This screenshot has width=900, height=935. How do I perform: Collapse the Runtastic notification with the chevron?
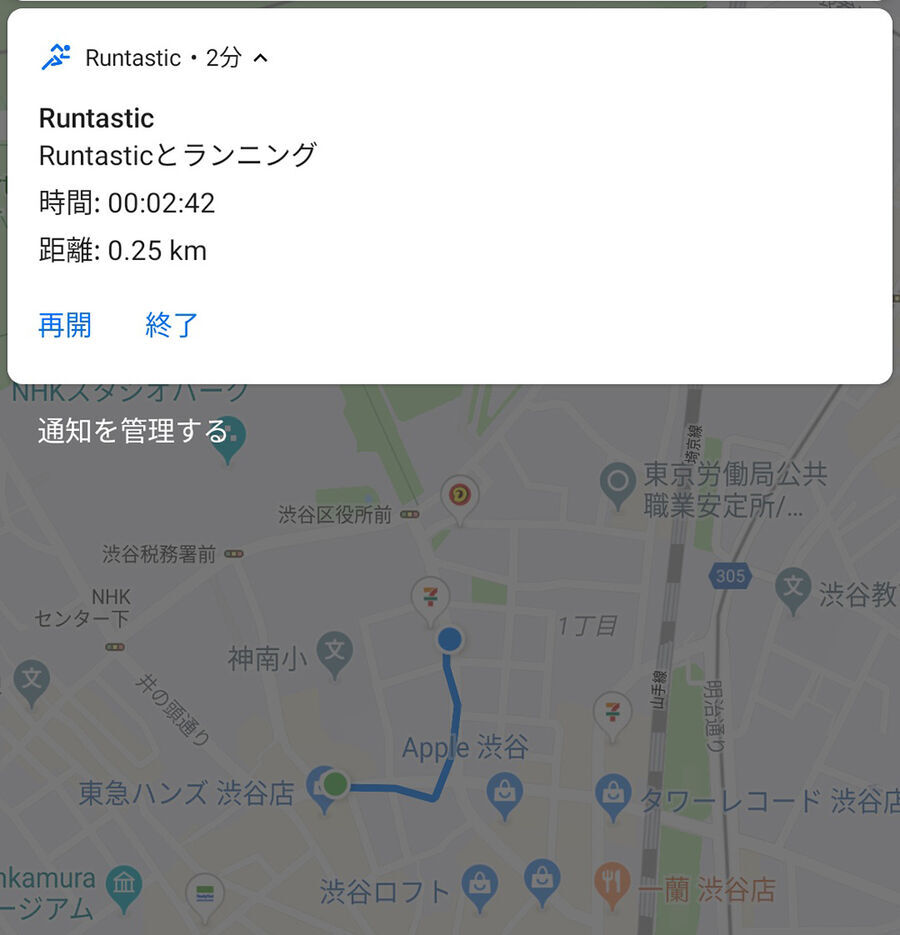click(x=261, y=58)
